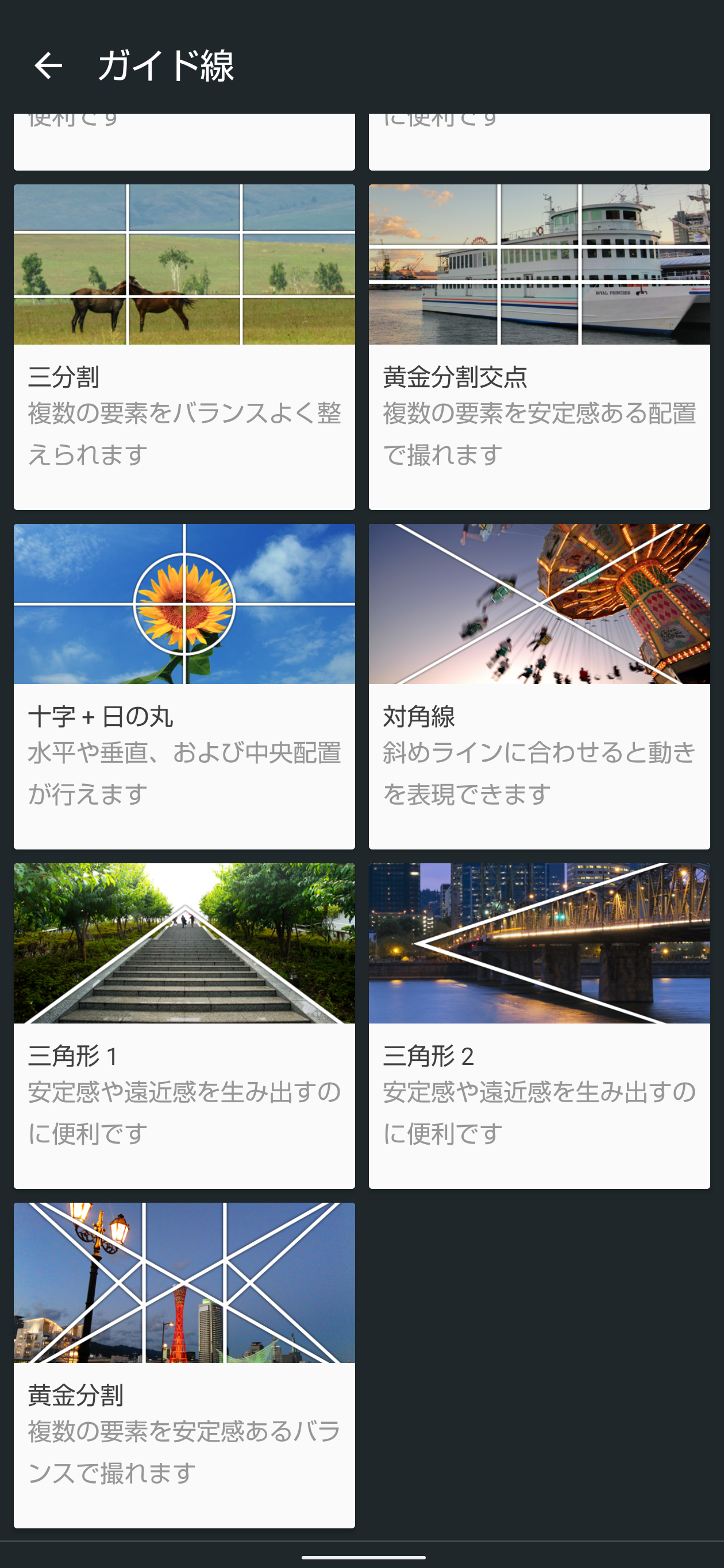Image resolution: width=724 pixels, height=1568 pixels.
Task: Choose the 黄金分割交点 guide line
Action: coord(539,346)
